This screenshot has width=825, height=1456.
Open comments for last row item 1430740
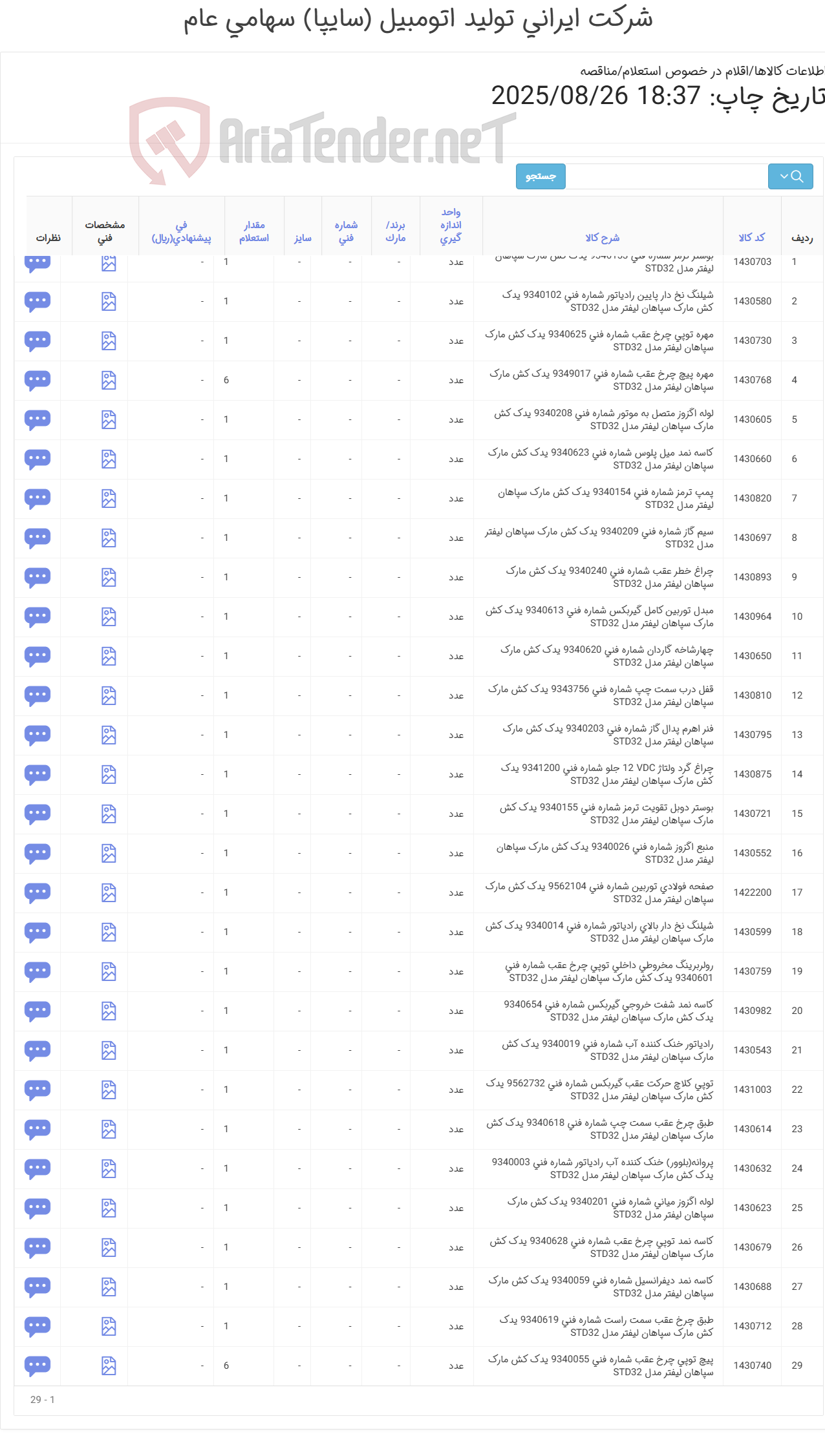[39, 1365]
